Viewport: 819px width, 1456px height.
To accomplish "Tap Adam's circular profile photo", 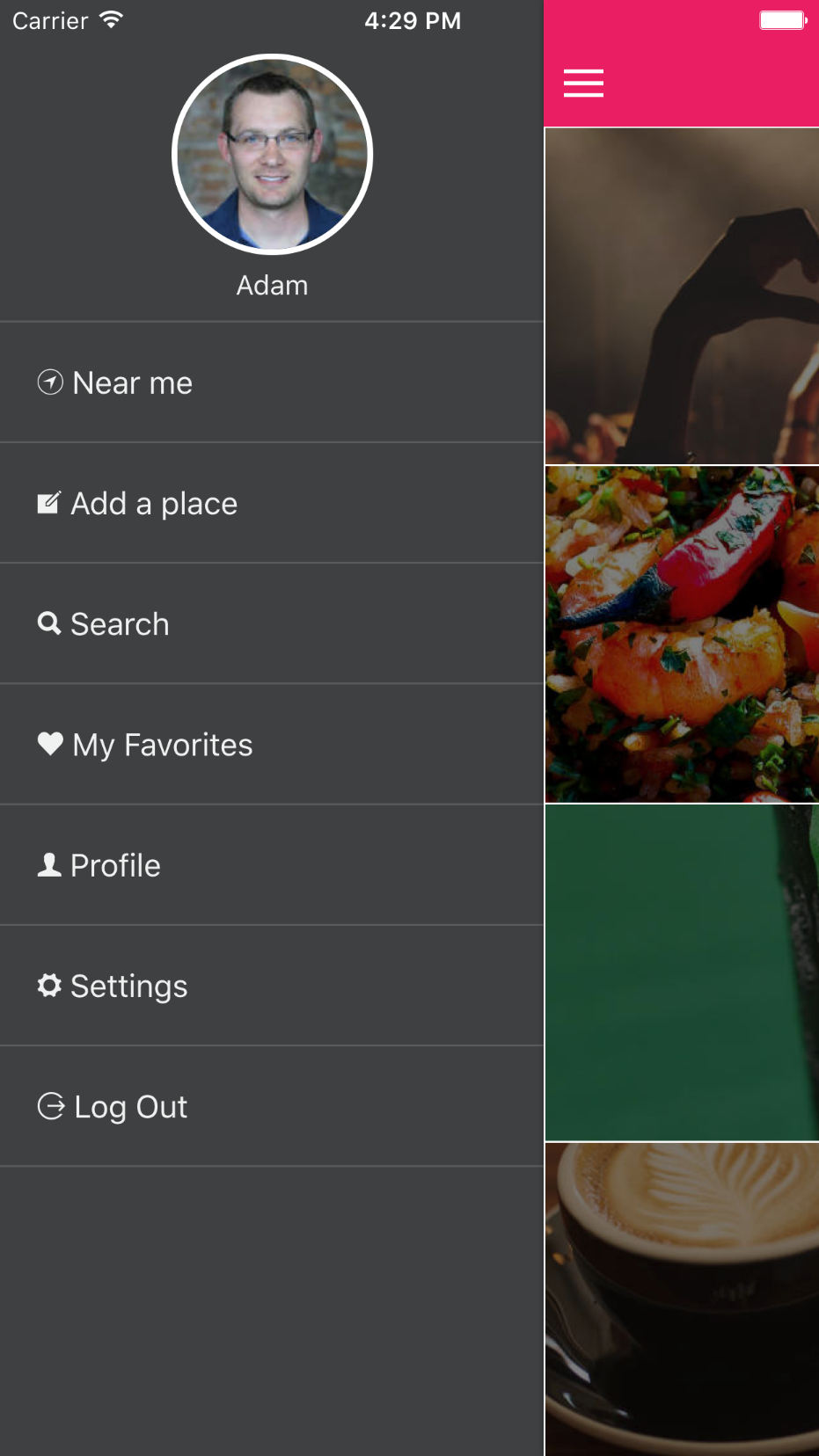I will 272,153.
